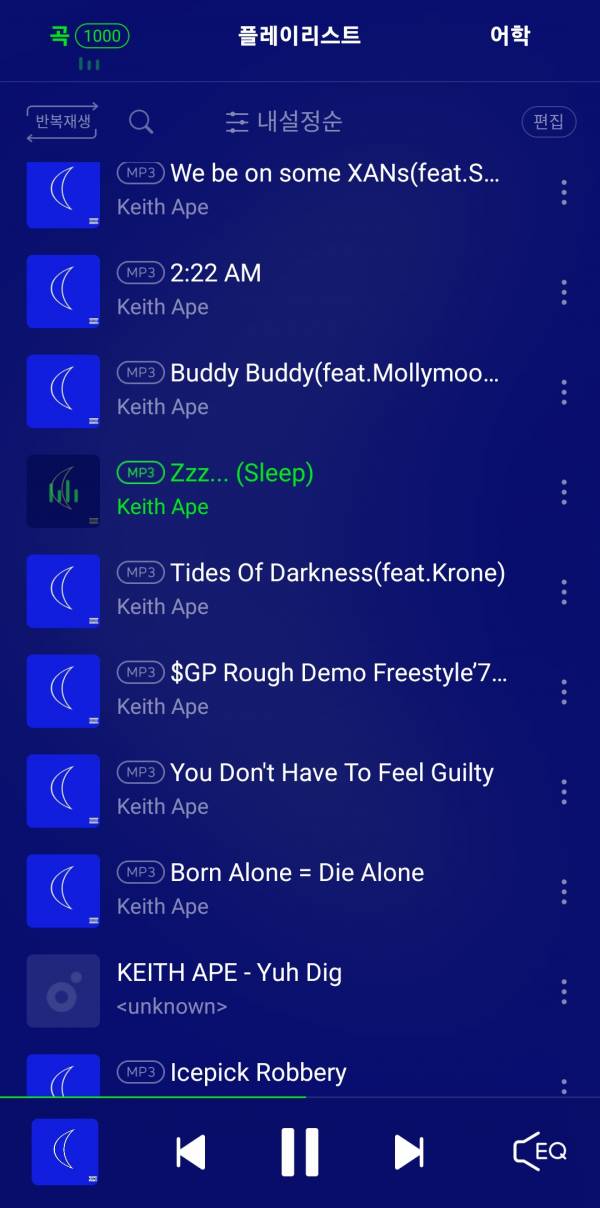
Task: Skip to the next track
Action: click(x=408, y=1152)
